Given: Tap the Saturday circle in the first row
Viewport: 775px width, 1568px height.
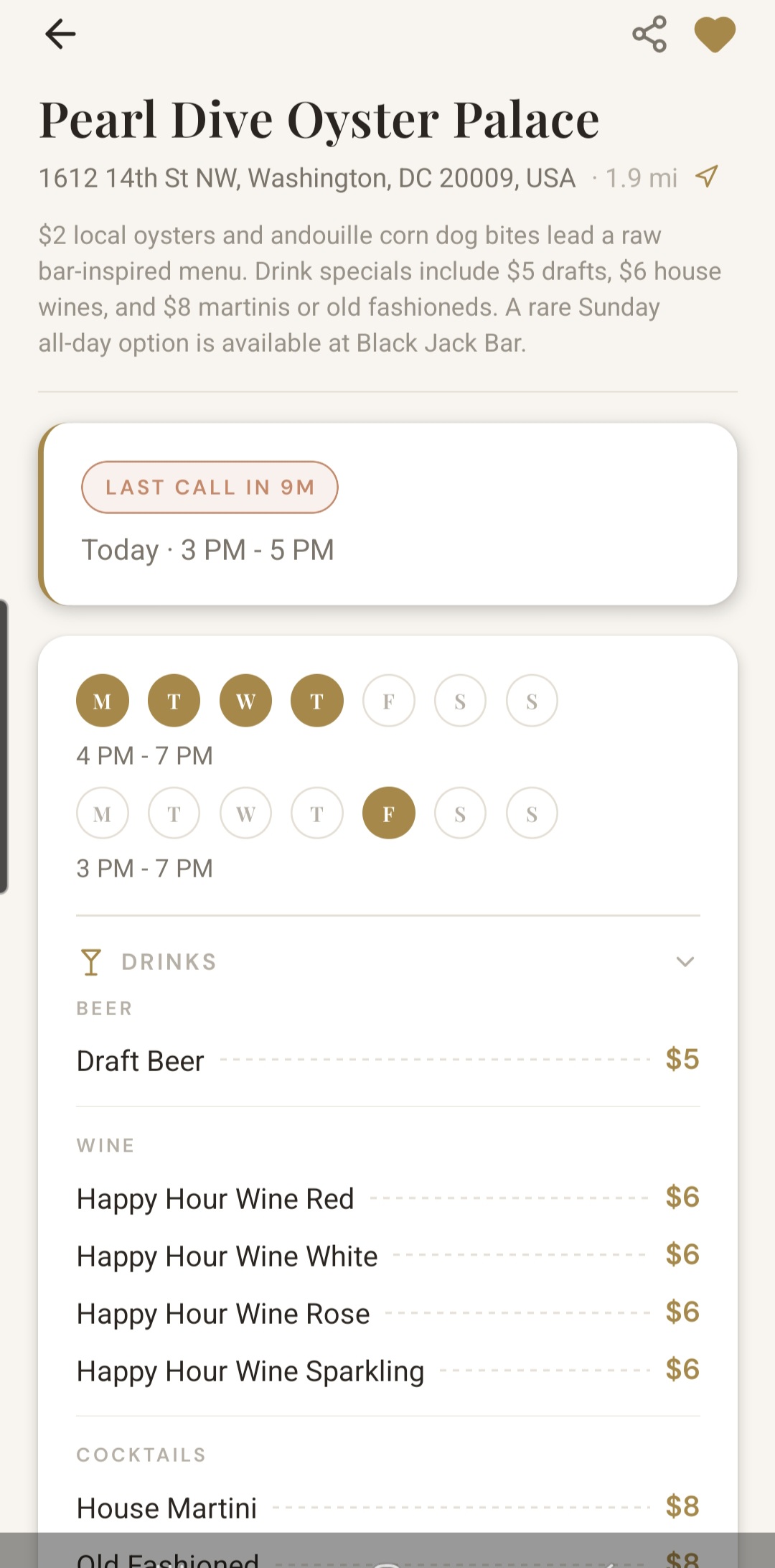Looking at the screenshot, I should [x=460, y=701].
